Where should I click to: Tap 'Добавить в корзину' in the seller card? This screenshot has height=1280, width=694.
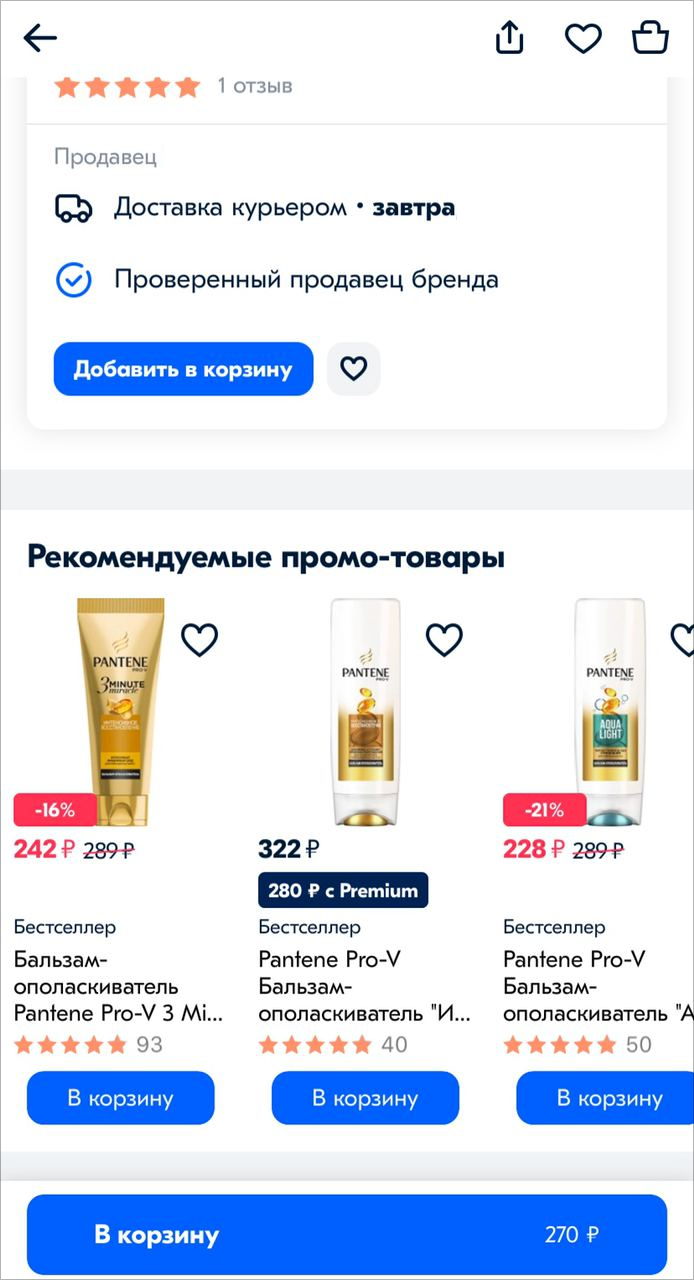coord(183,369)
